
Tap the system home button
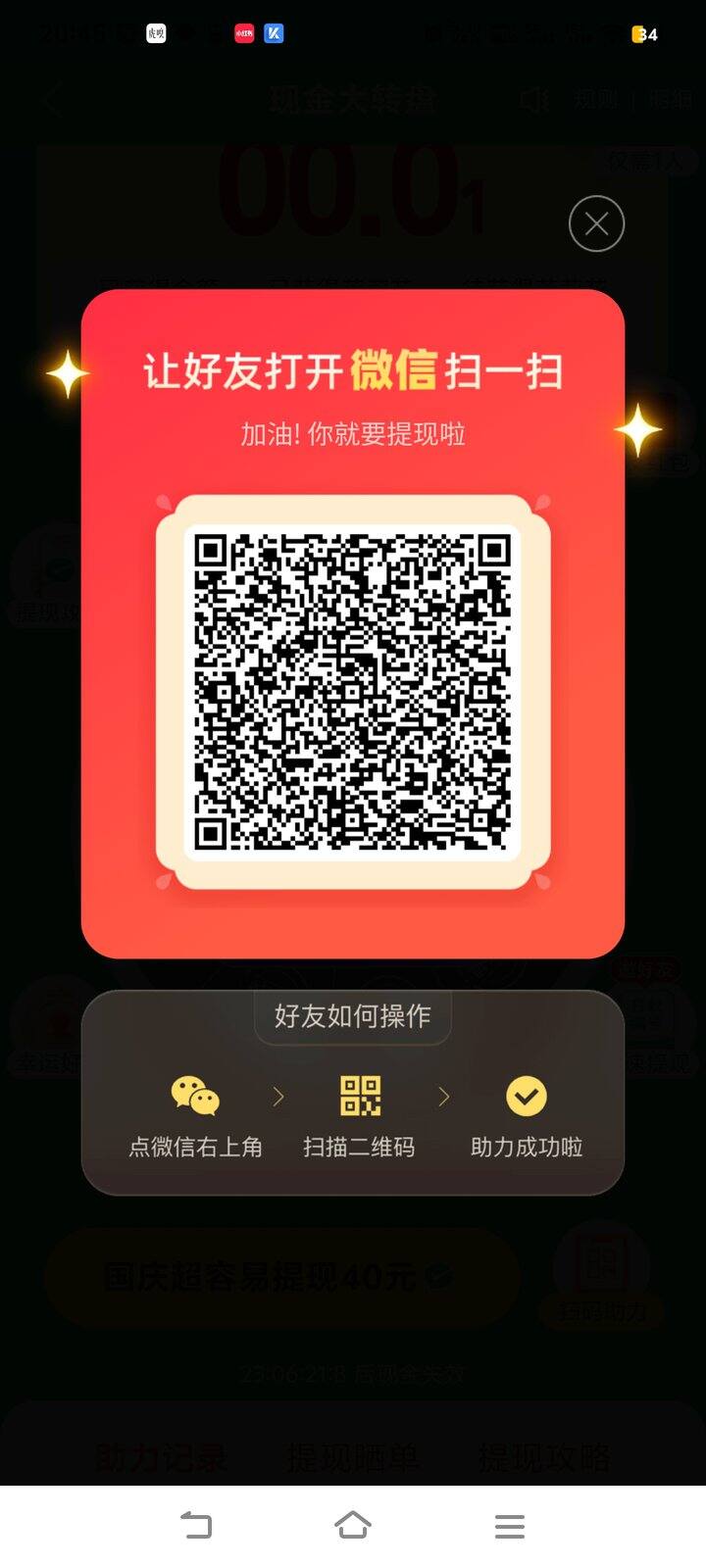pyautogui.click(x=353, y=1525)
